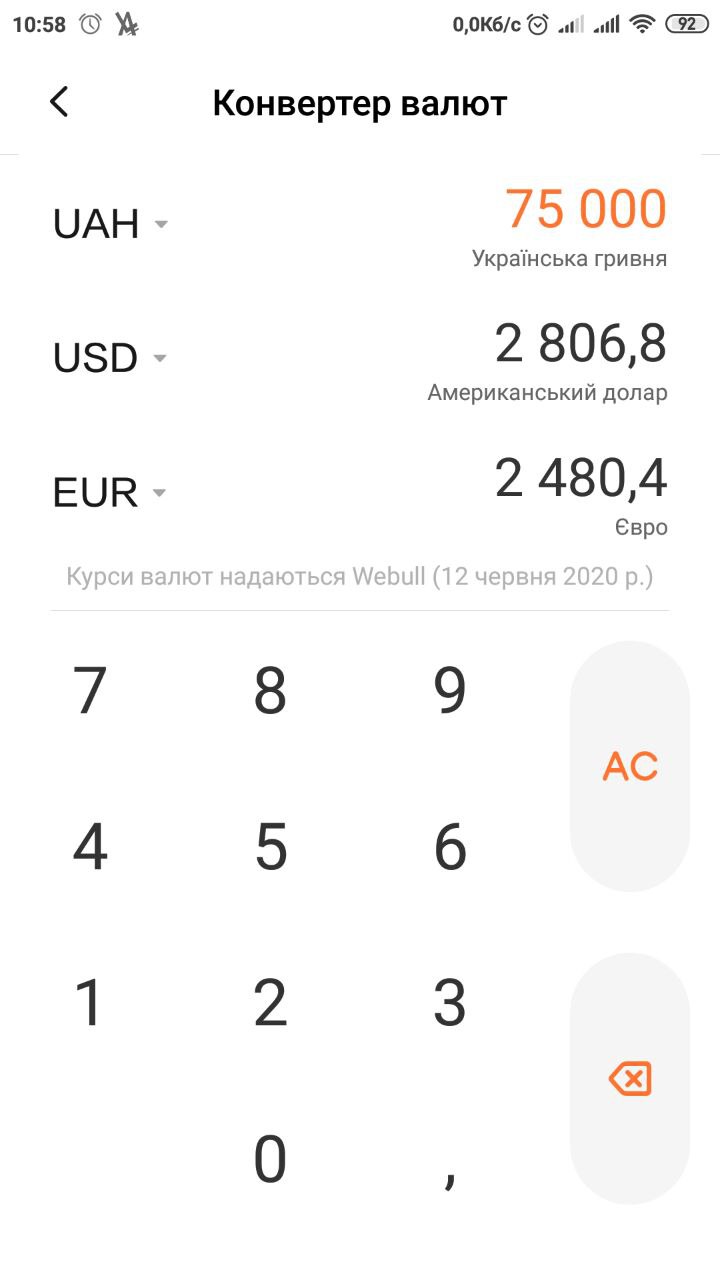Viewport: 720px width, 1280px height.
Task: Enter digit 2
Action: coord(270,1002)
